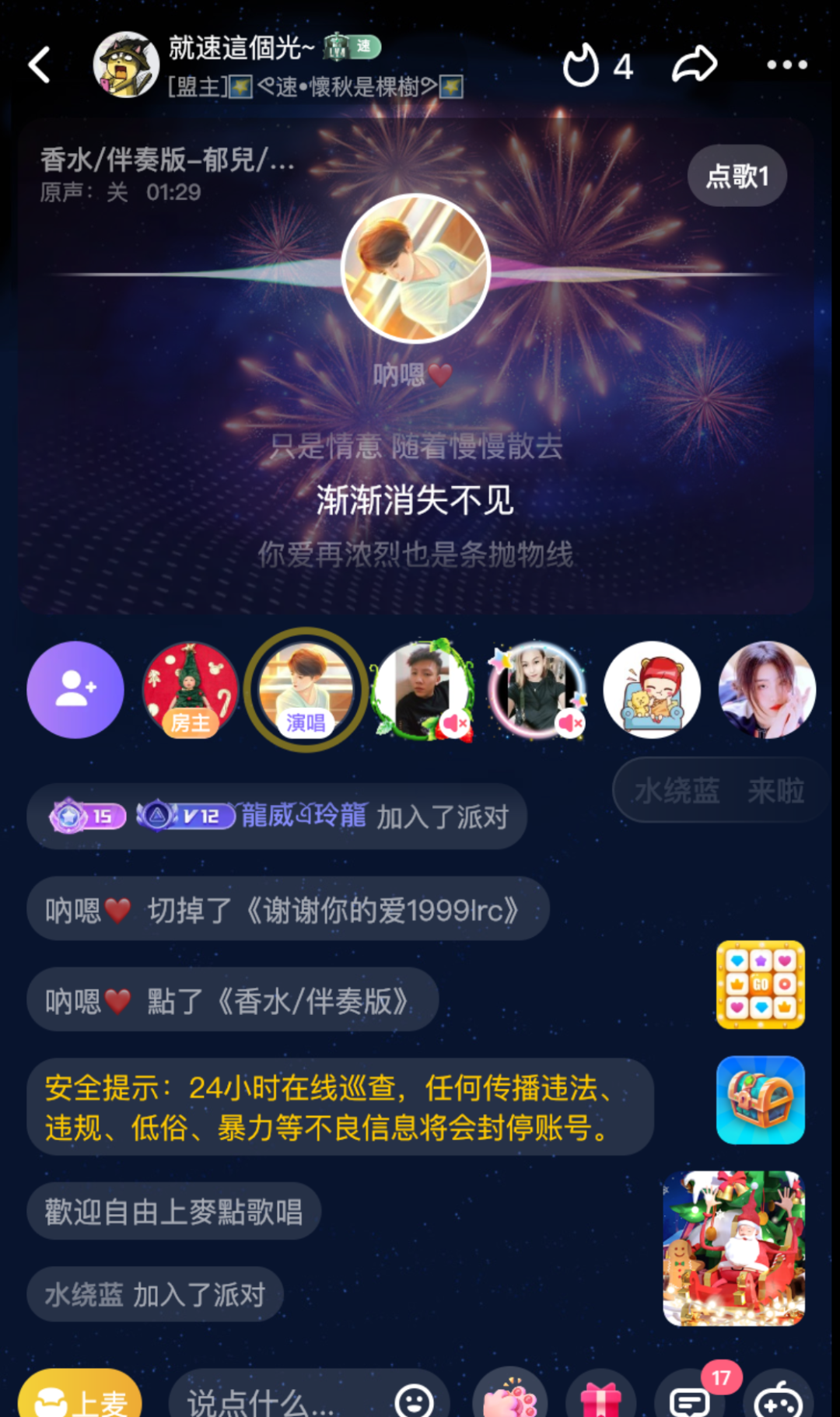Tap 上麦 to join the mic

click(x=81, y=1397)
